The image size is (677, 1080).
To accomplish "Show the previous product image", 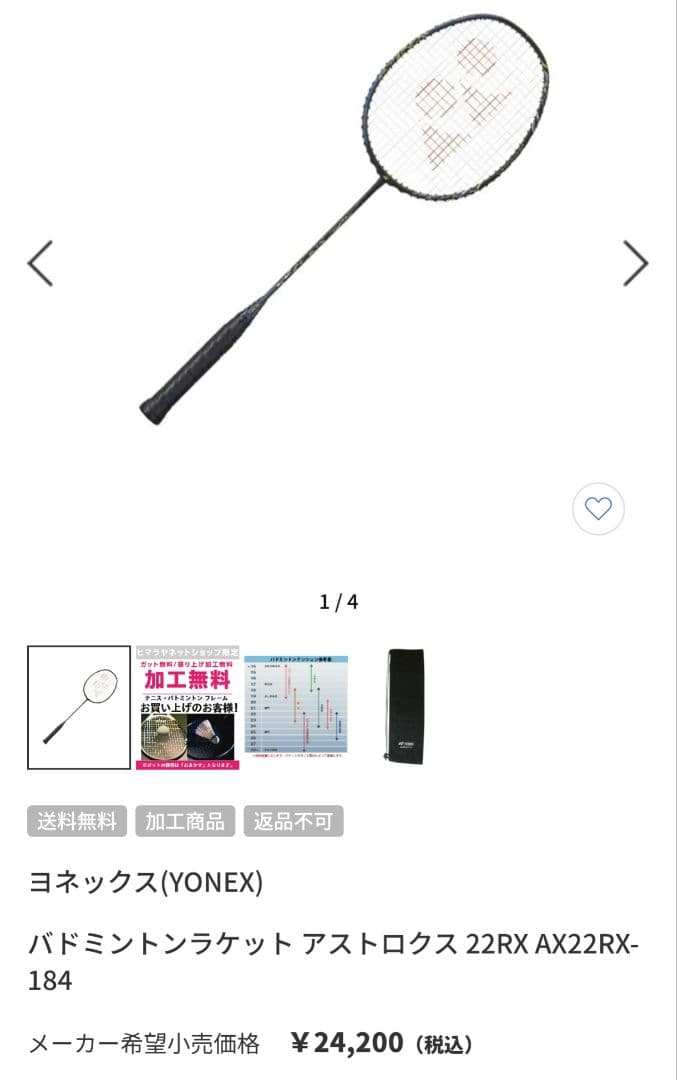I will tap(40, 264).
